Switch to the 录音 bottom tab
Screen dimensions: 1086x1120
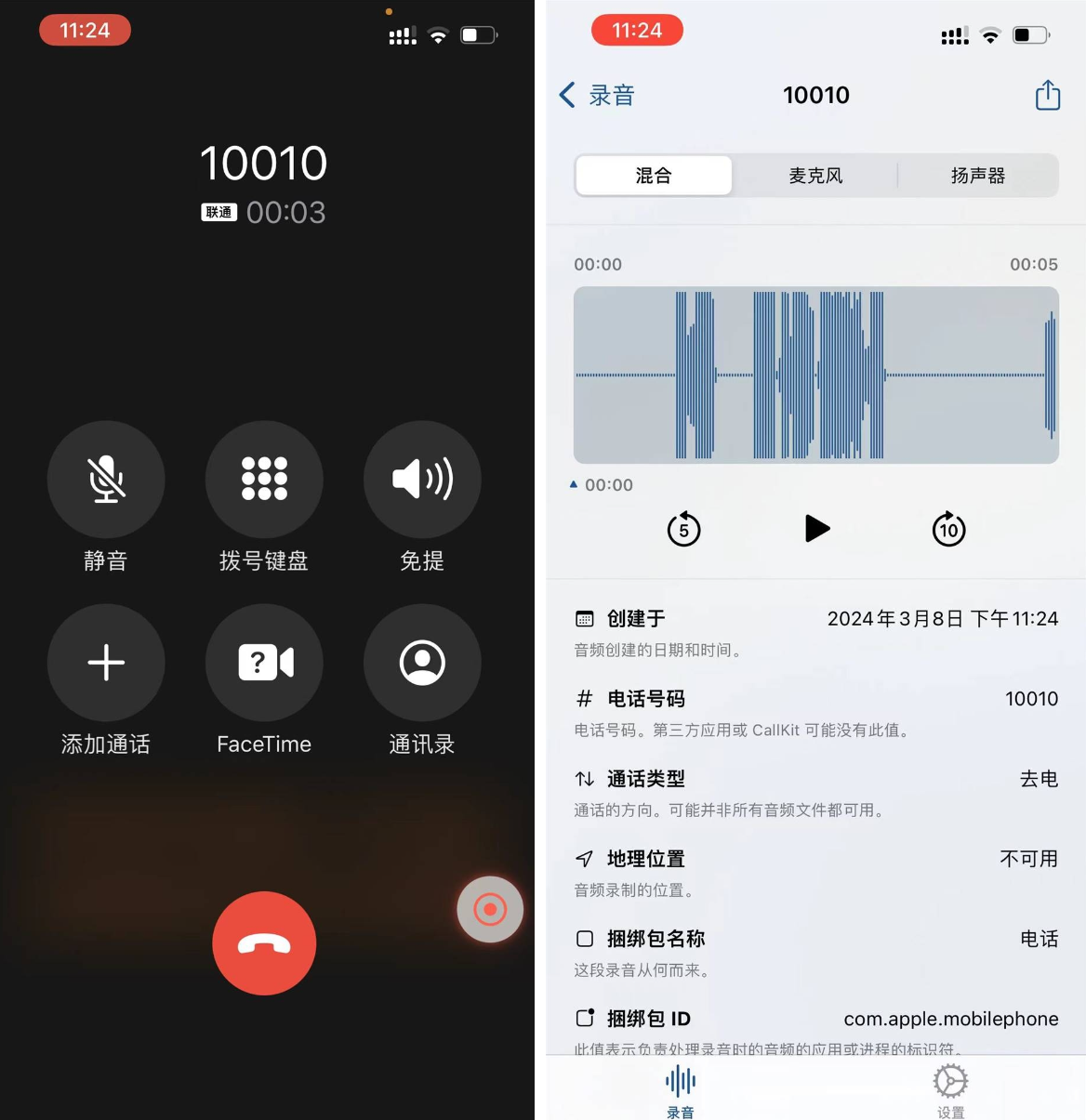[x=681, y=1089]
